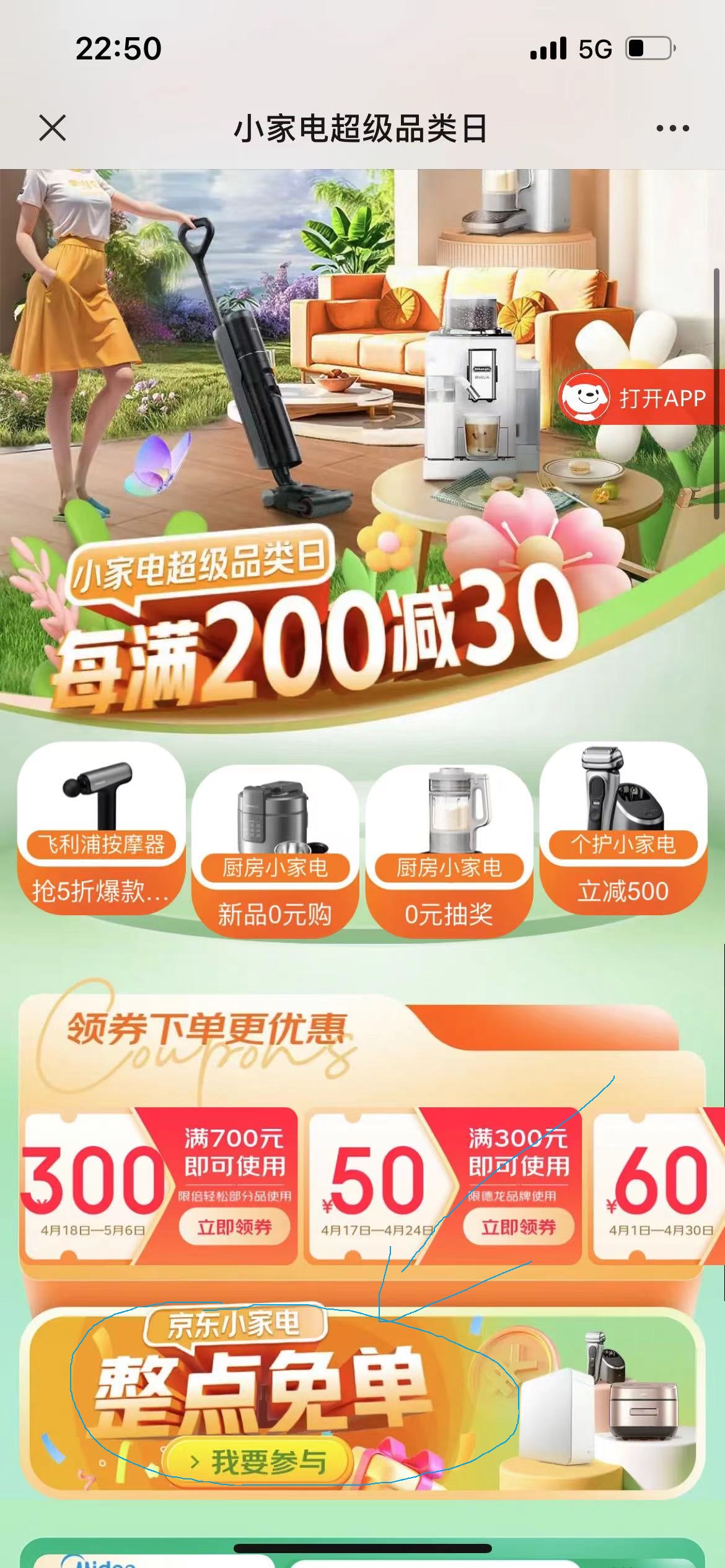Tap 我要参与 on 整点免单 banner
Viewport: 725px width, 1568px height.
click(258, 1461)
